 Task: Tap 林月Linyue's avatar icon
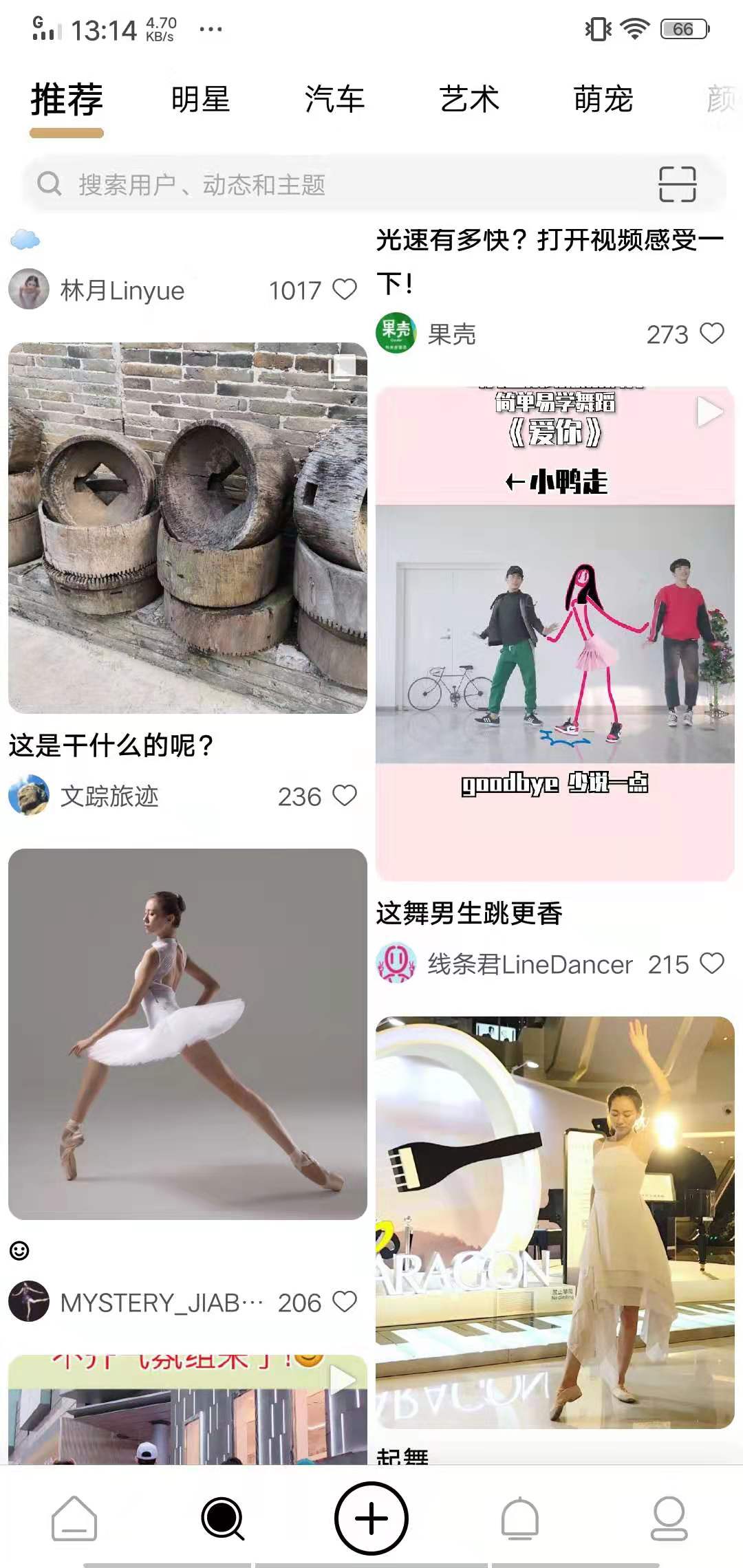[30, 290]
